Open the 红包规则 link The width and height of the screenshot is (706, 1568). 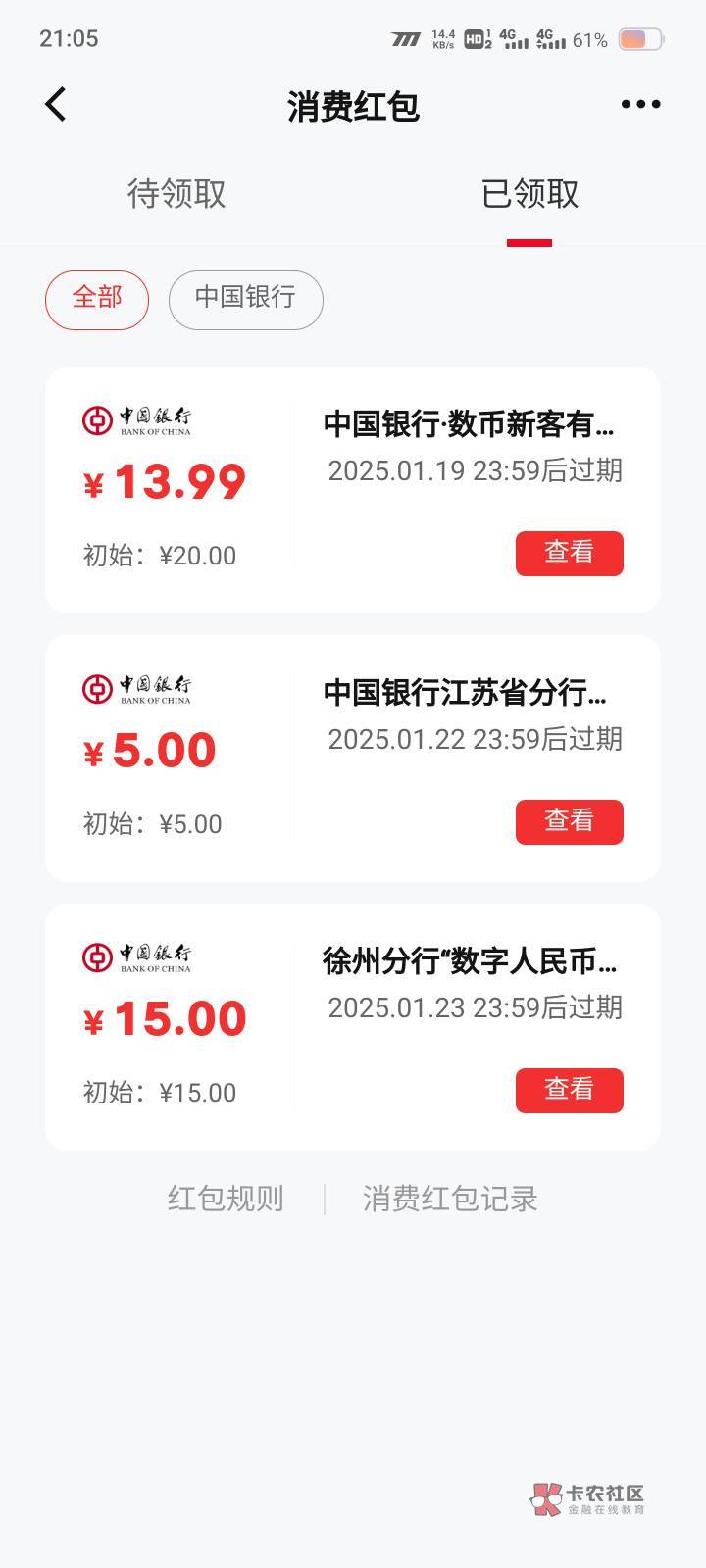(226, 1199)
